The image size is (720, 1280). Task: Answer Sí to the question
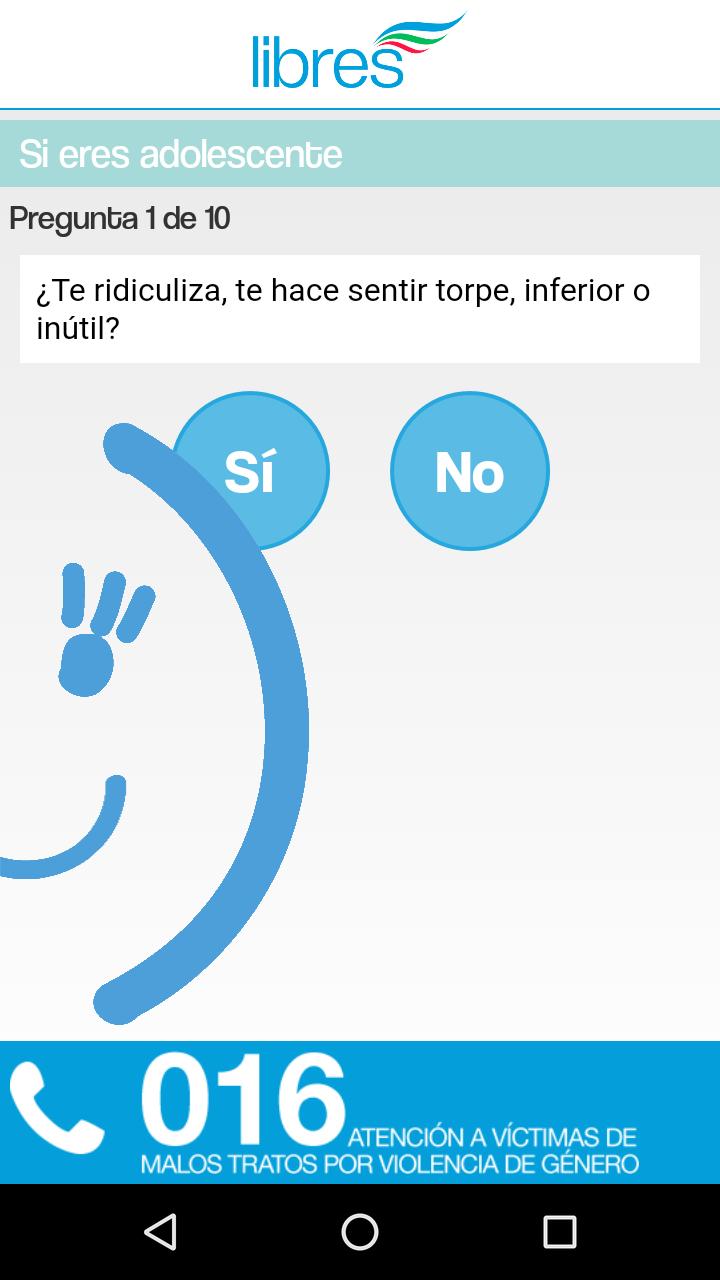coord(250,470)
